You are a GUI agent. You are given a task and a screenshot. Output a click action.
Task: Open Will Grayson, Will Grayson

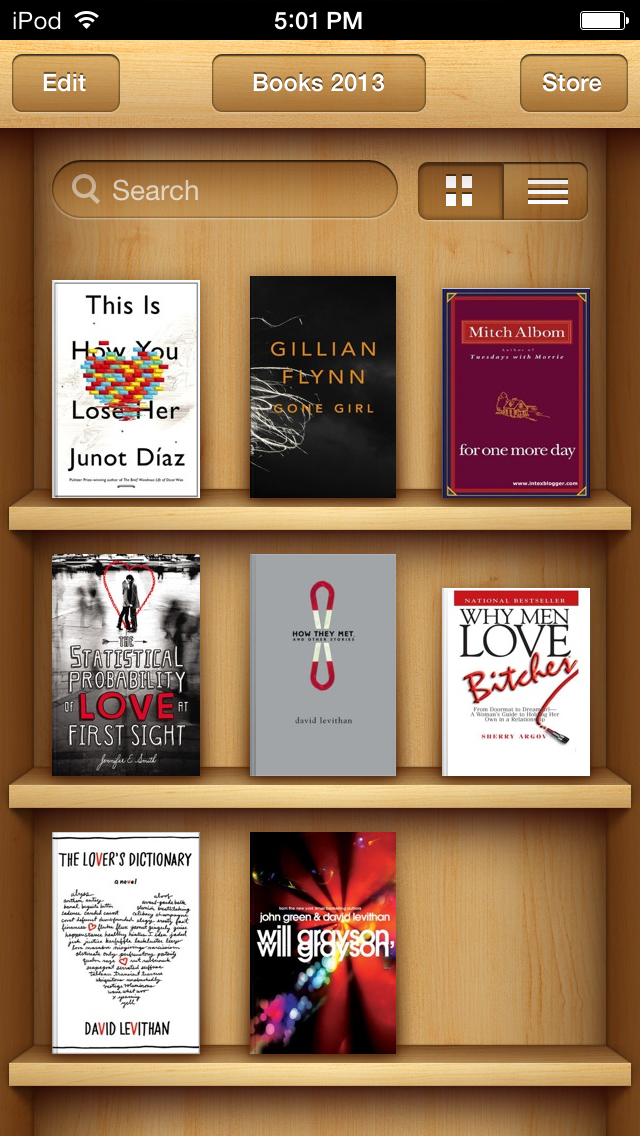323,942
